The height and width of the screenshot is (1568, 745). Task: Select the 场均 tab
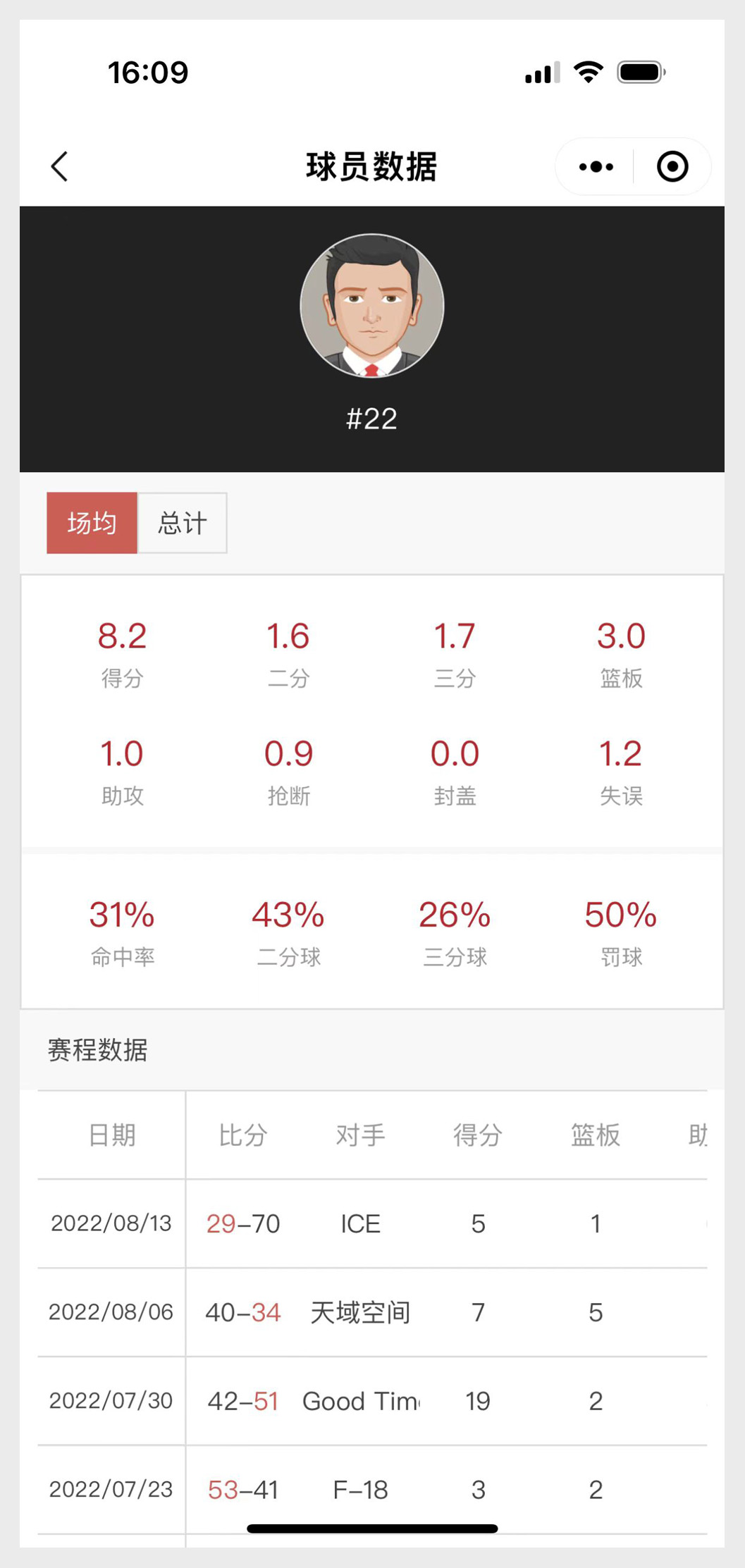pyautogui.click(x=92, y=523)
